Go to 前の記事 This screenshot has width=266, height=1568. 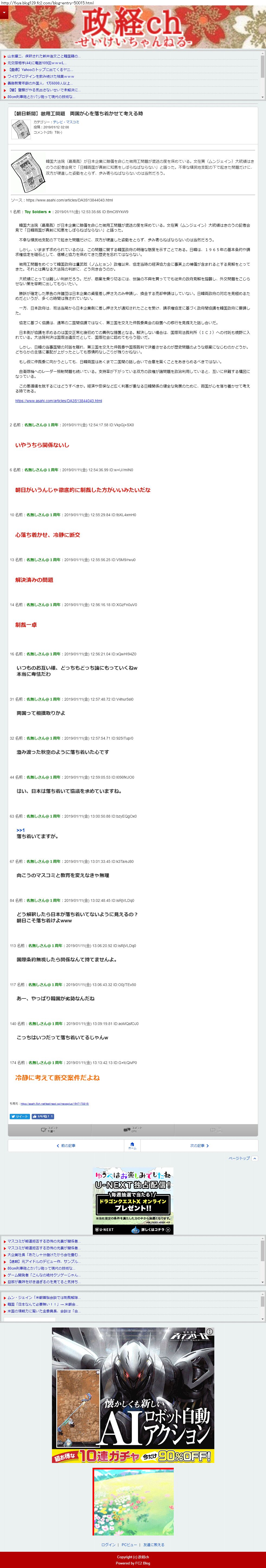pyautogui.click(x=66, y=1146)
